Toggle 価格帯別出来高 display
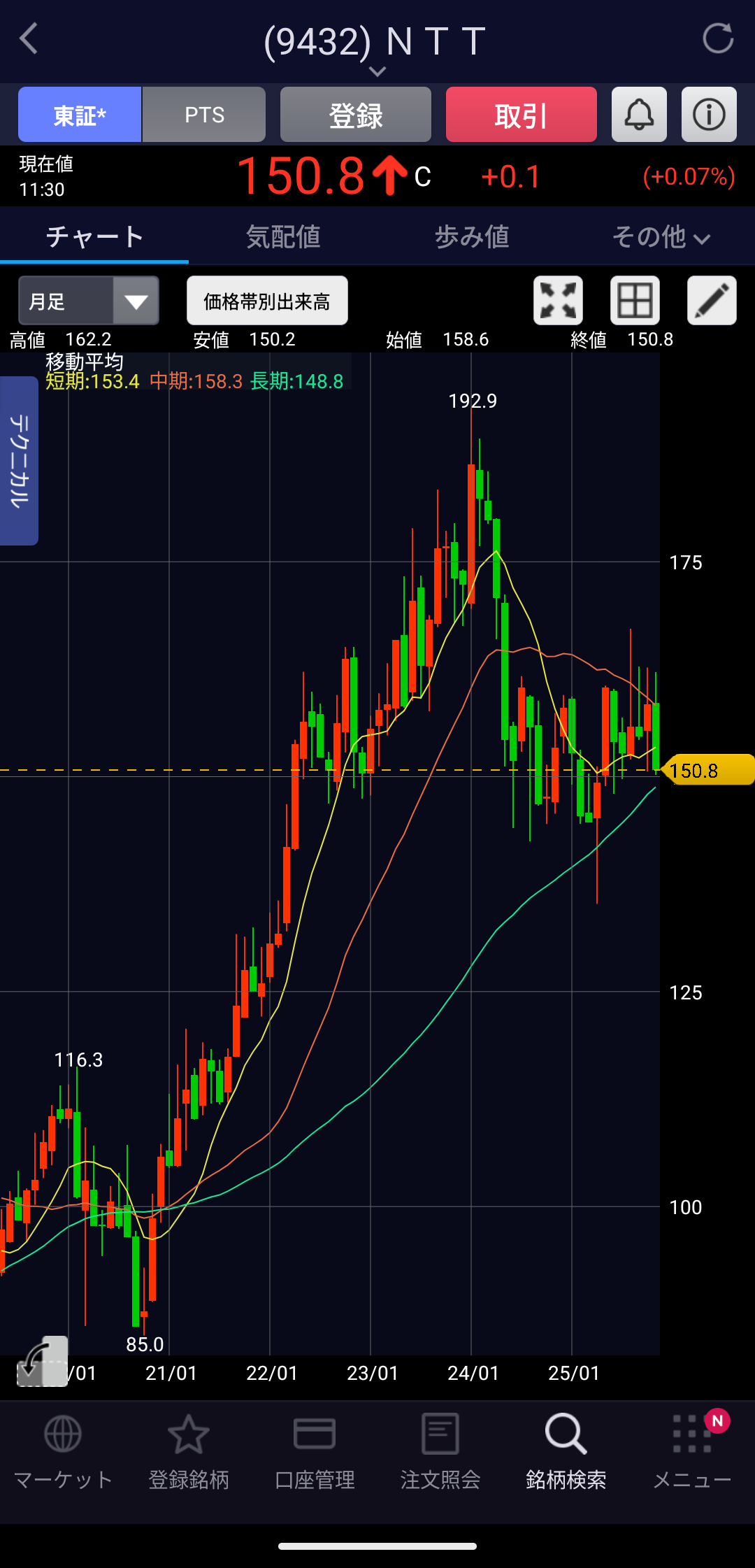Image resolution: width=755 pixels, height=1568 pixels. point(267,301)
